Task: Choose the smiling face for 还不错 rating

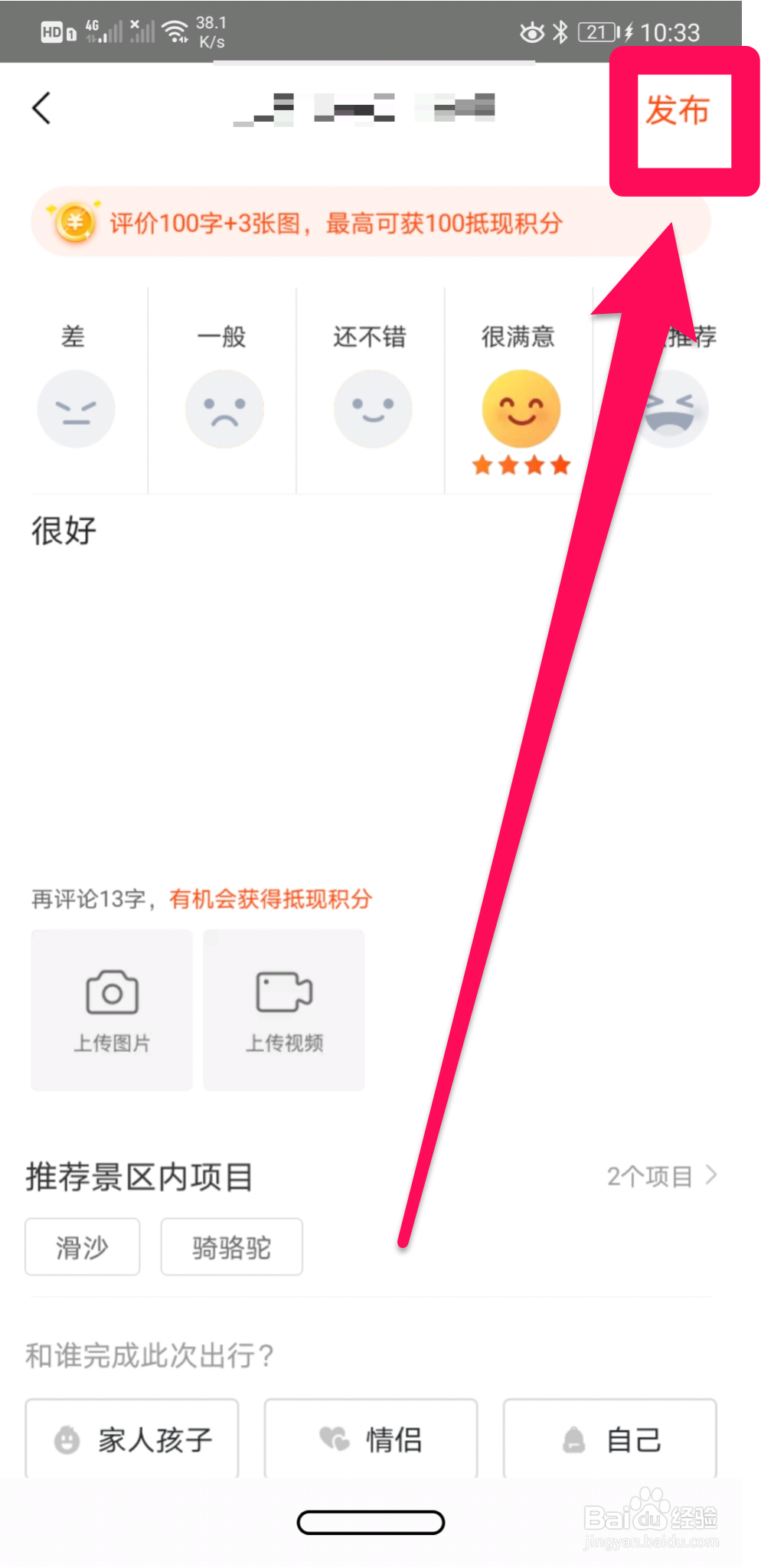Action: pos(371,408)
